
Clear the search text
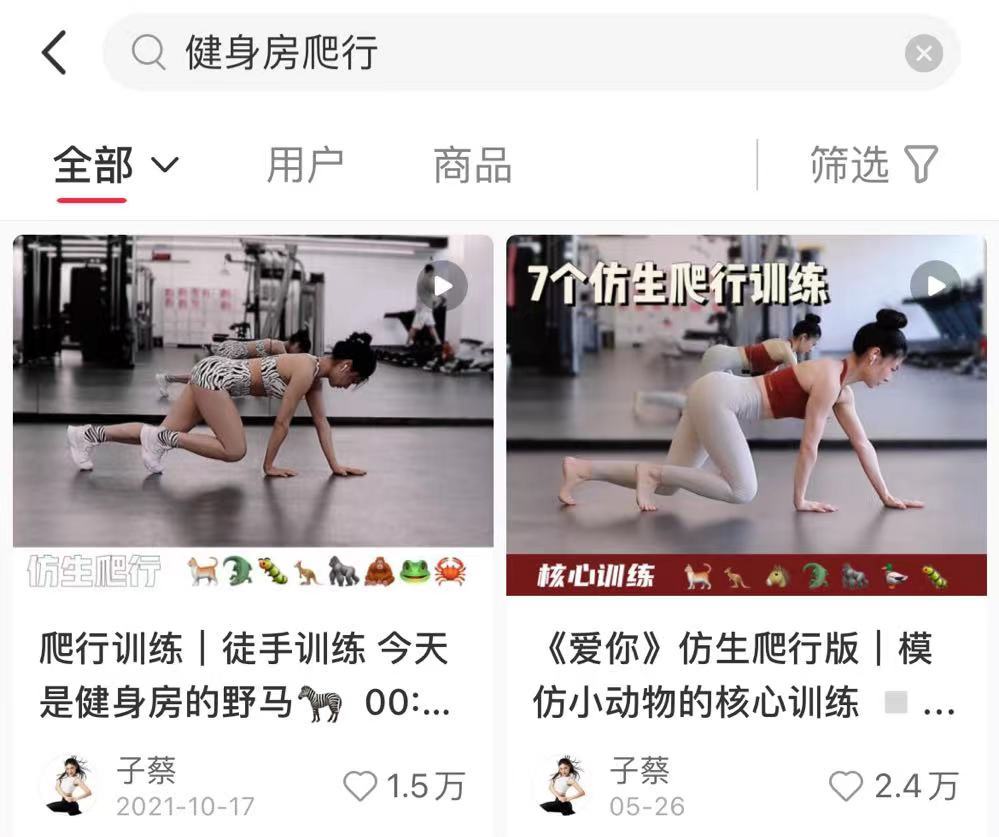pyautogui.click(x=923, y=53)
